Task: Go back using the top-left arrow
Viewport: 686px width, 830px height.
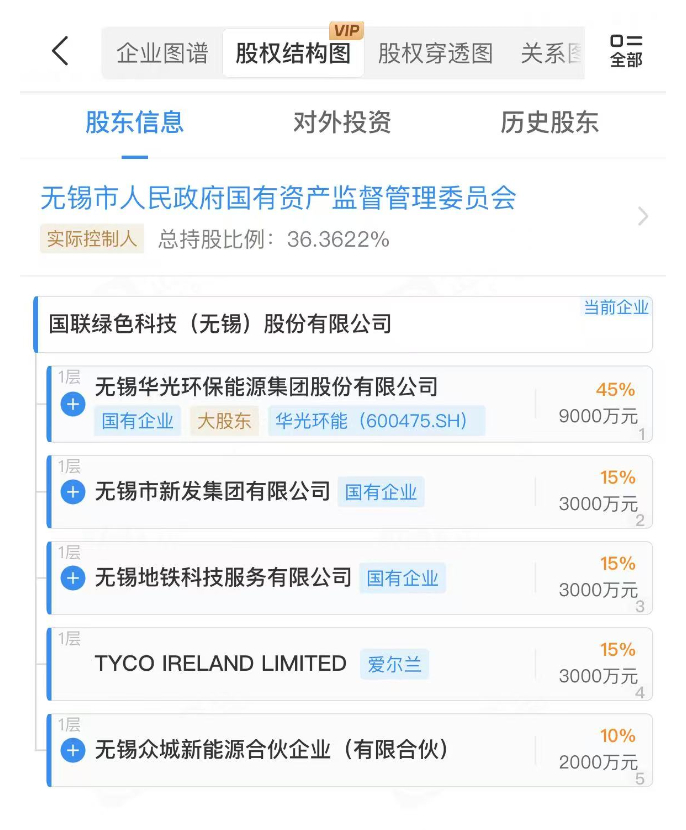Action: pos(61,52)
